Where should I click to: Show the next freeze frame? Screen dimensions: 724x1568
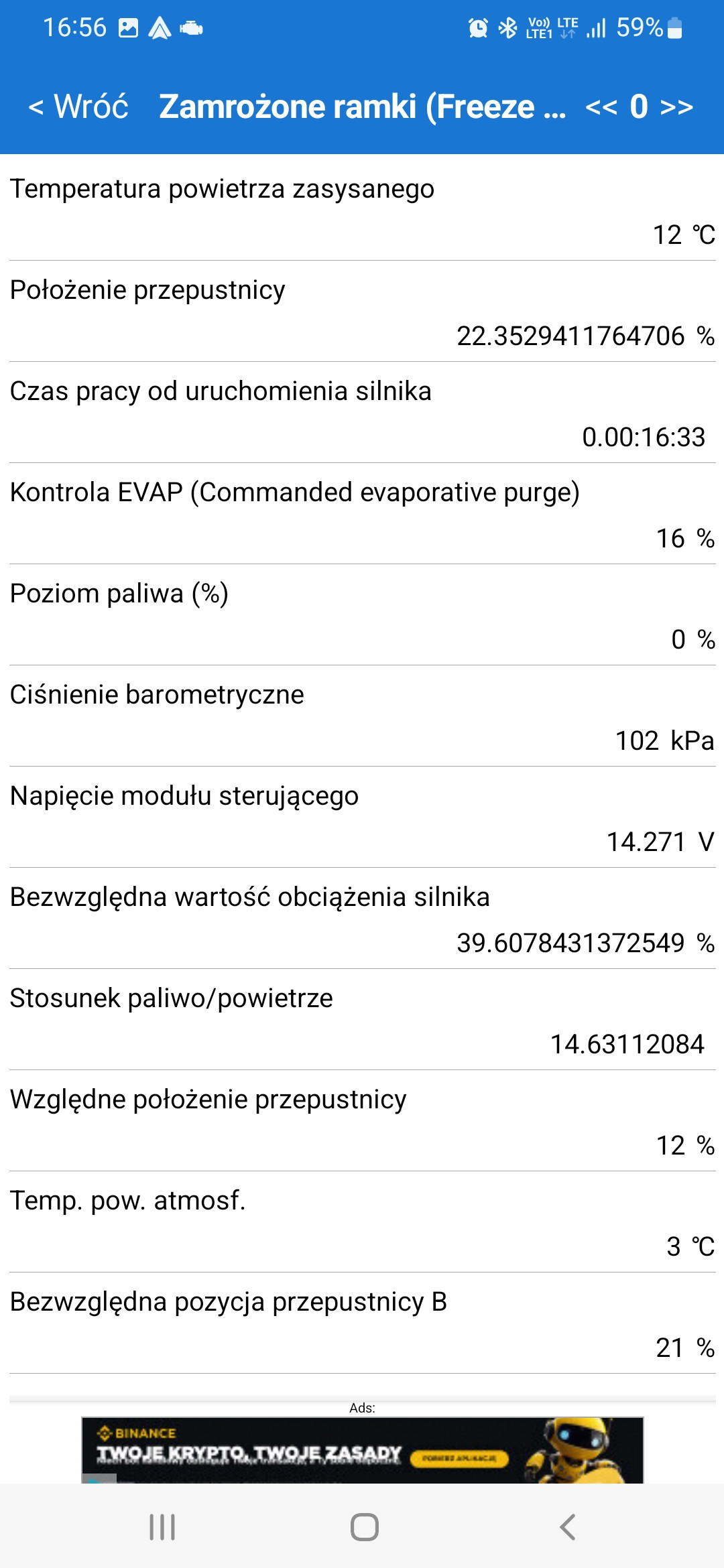point(676,107)
